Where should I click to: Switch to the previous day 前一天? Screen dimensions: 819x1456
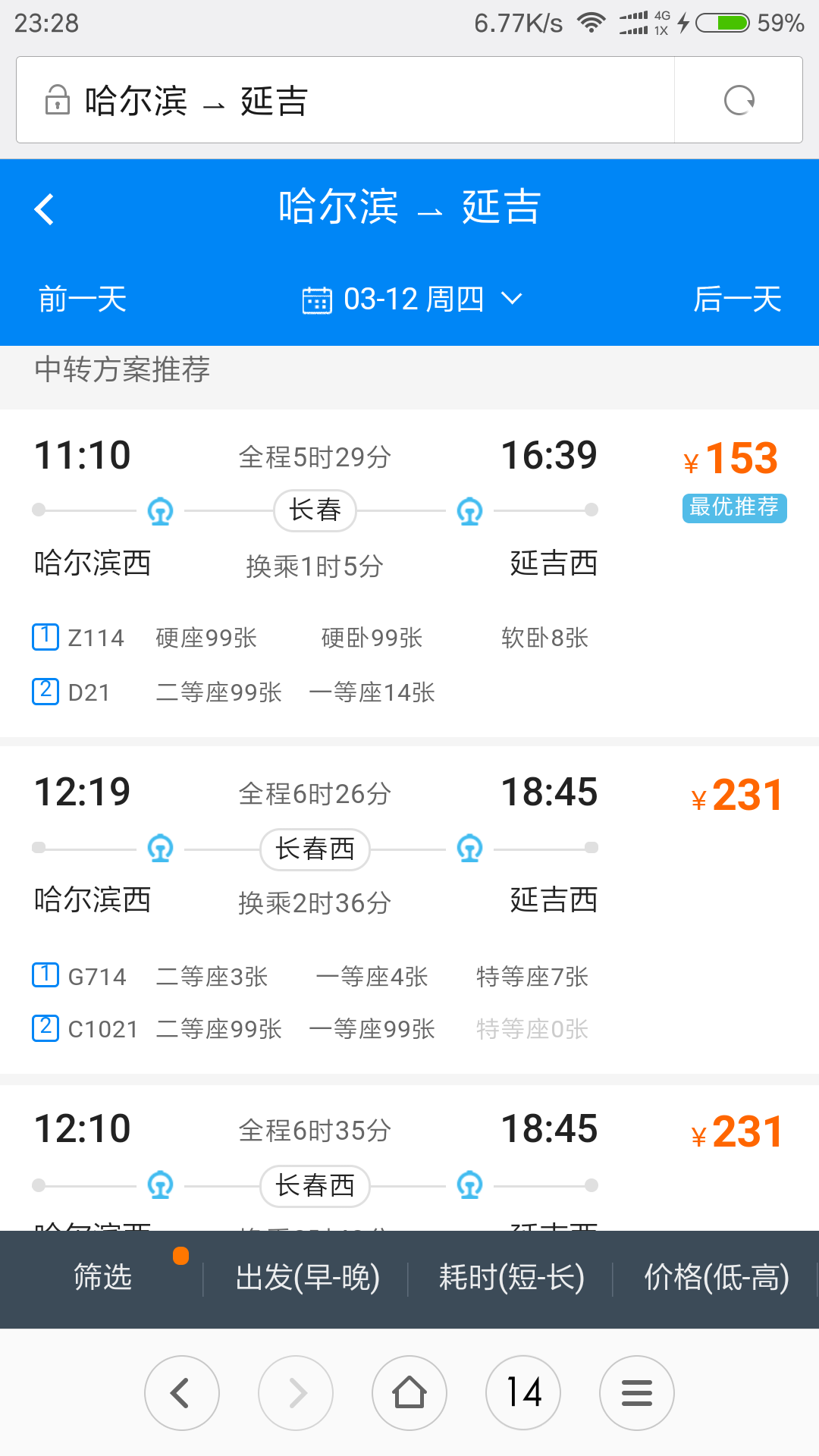[83, 299]
